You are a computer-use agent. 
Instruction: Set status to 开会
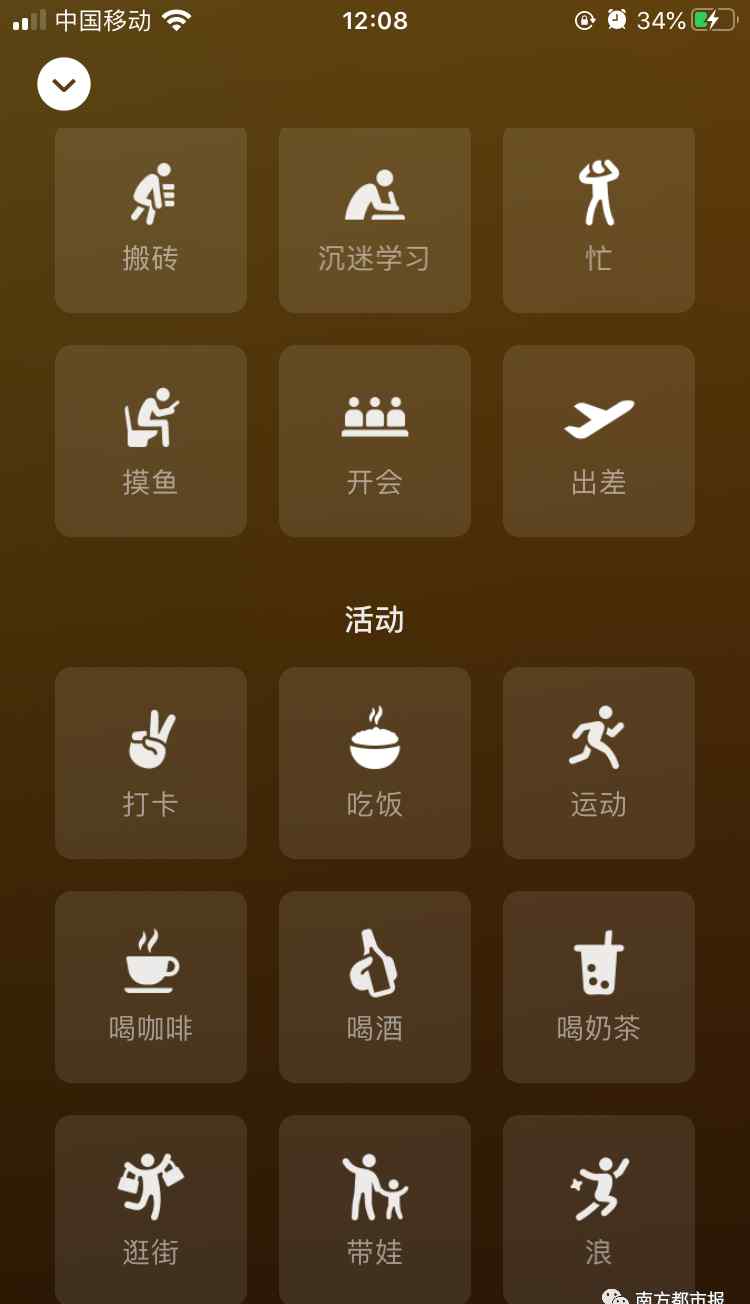point(375,441)
